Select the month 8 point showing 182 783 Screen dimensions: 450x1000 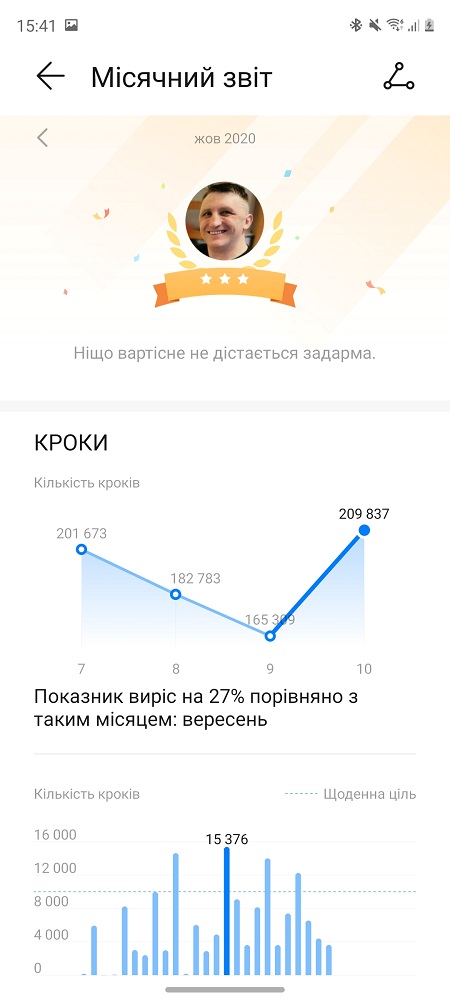tap(176, 594)
